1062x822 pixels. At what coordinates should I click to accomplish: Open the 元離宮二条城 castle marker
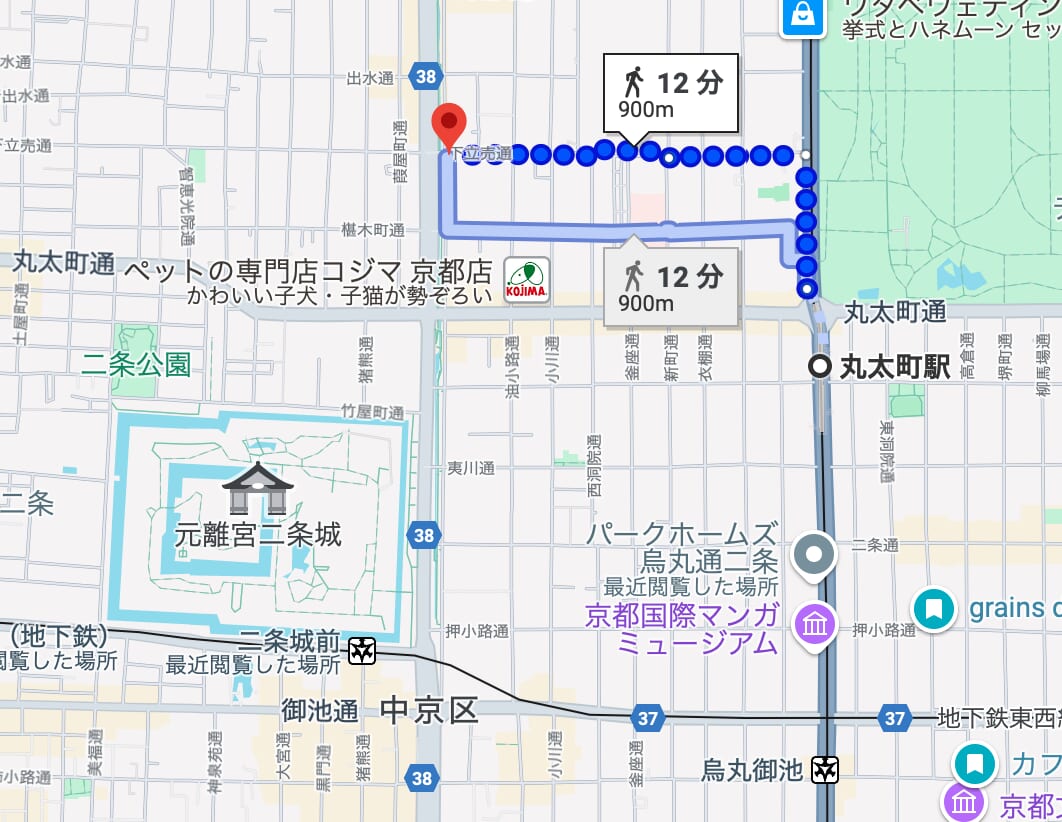(258, 490)
